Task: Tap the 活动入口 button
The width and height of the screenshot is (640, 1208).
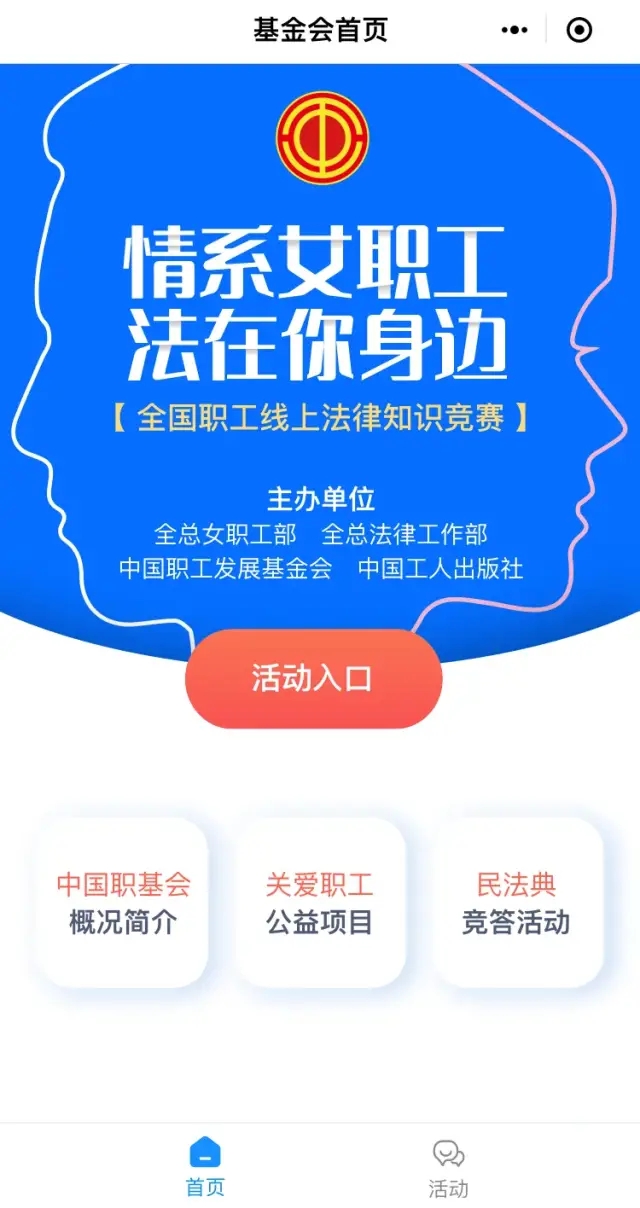Action: [x=313, y=678]
